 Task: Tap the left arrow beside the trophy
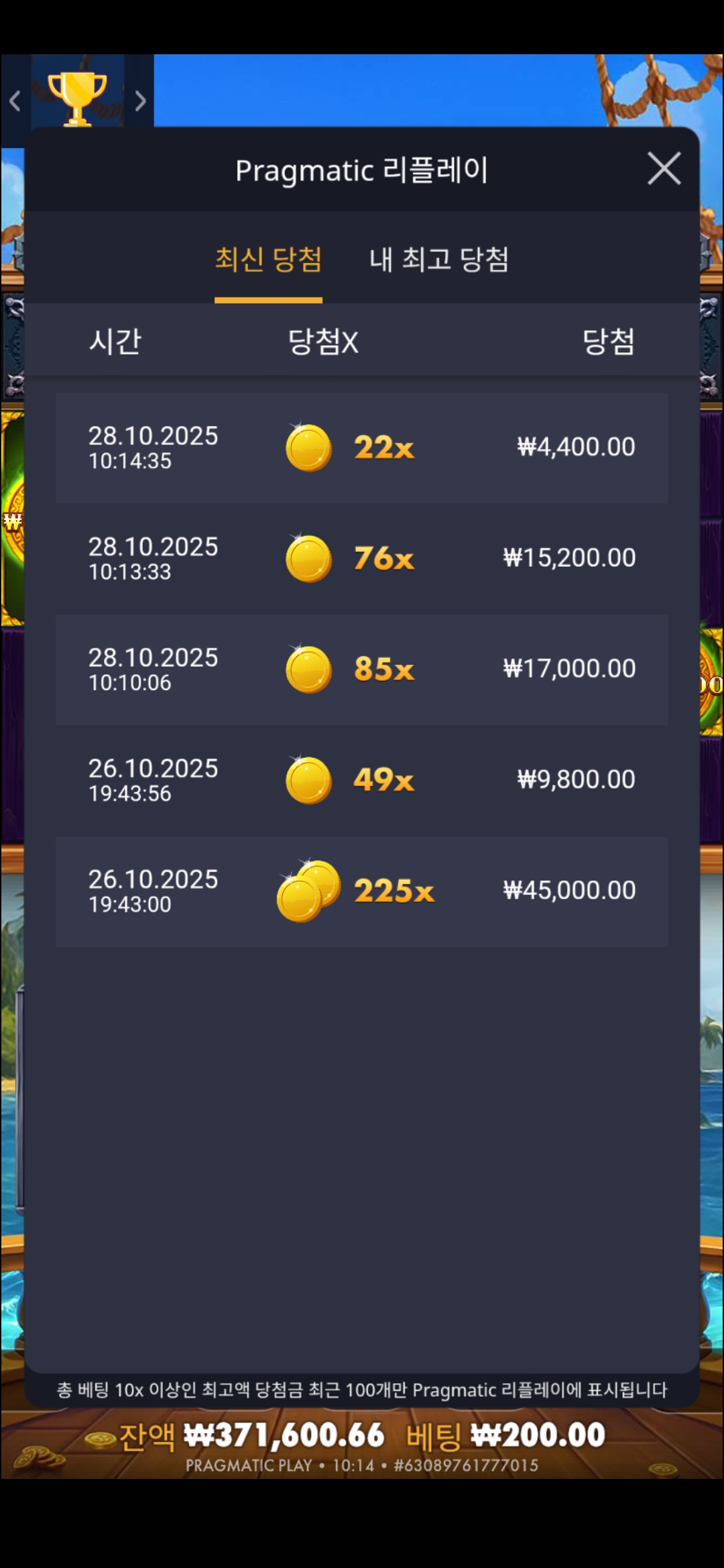pos(15,101)
